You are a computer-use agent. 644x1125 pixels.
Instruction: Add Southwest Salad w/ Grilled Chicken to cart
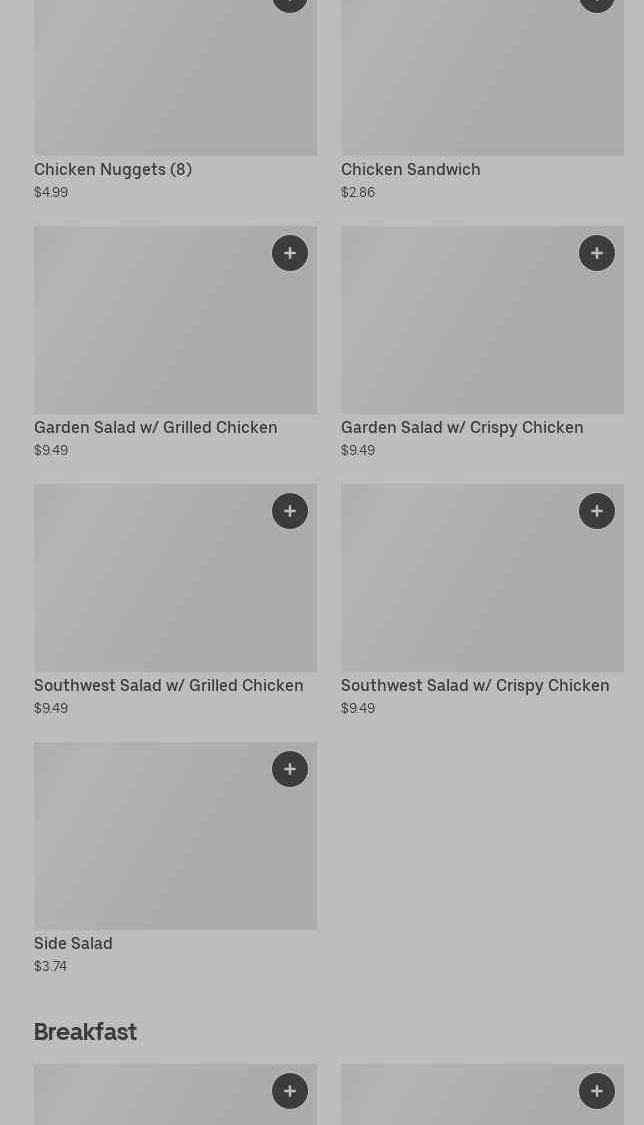click(290, 511)
